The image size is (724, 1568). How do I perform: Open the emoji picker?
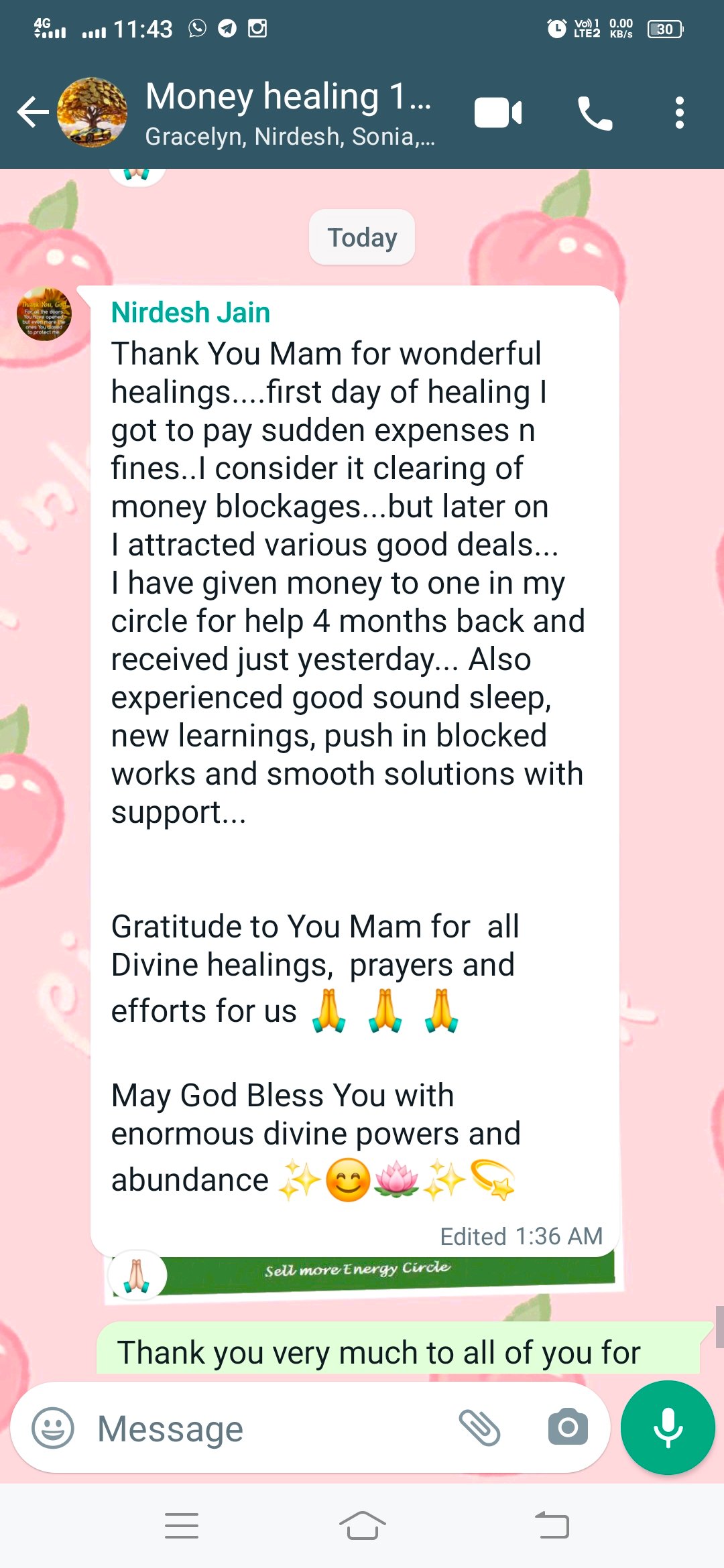53,1428
